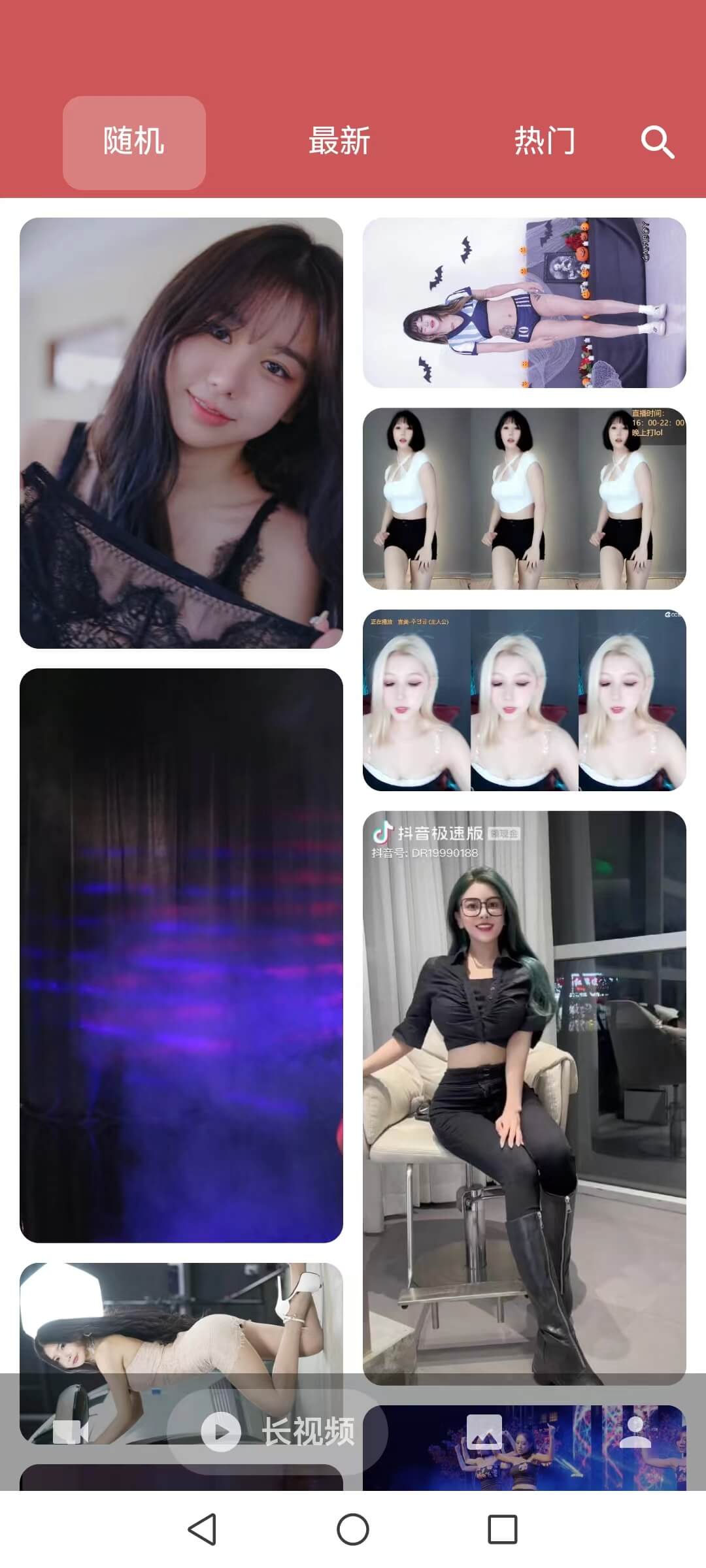This screenshot has width=706, height=1568.
Task: Open the 长视频 section
Action: coord(278,1432)
